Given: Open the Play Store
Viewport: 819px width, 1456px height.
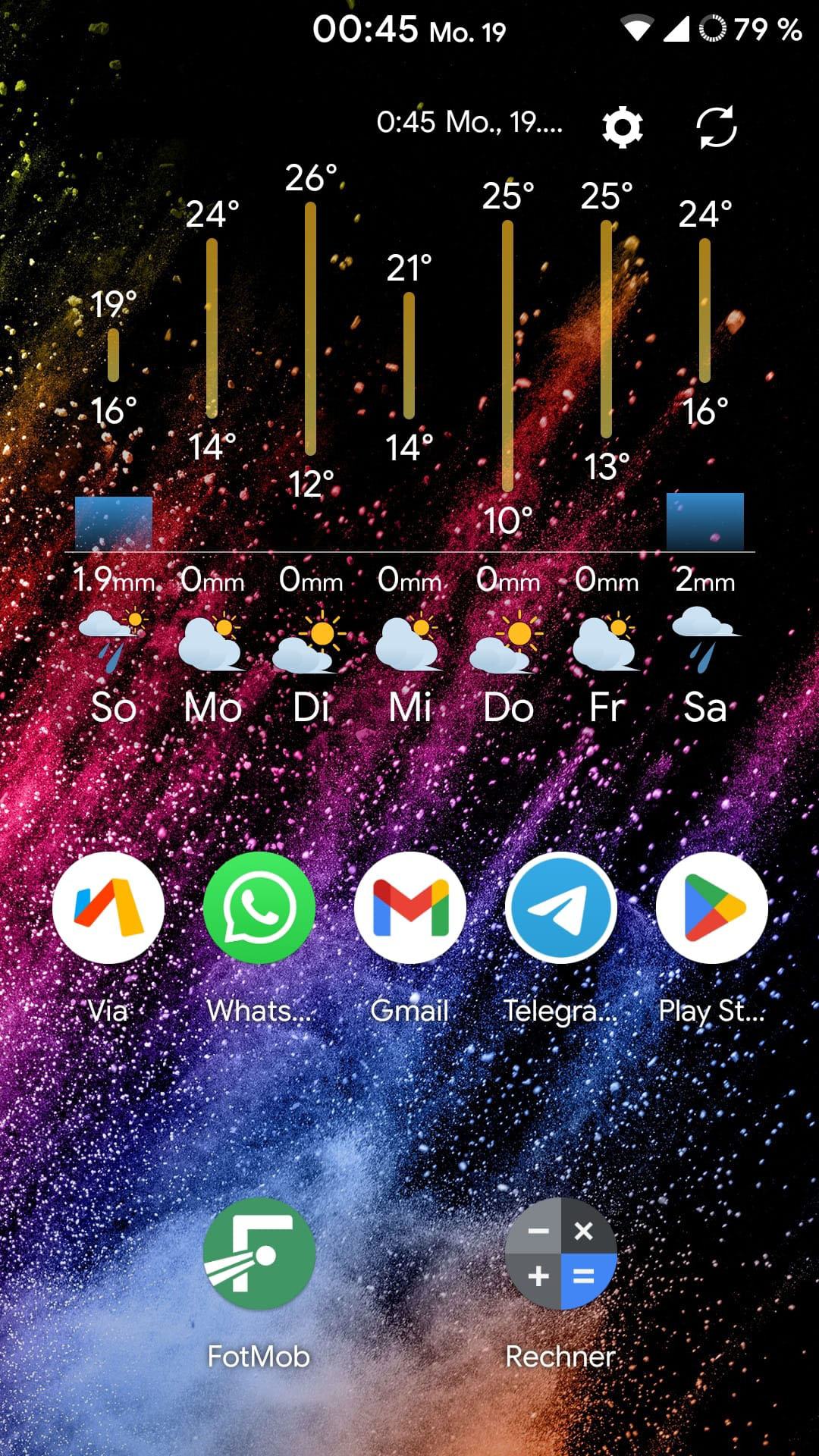Looking at the screenshot, I should tap(712, 908).
